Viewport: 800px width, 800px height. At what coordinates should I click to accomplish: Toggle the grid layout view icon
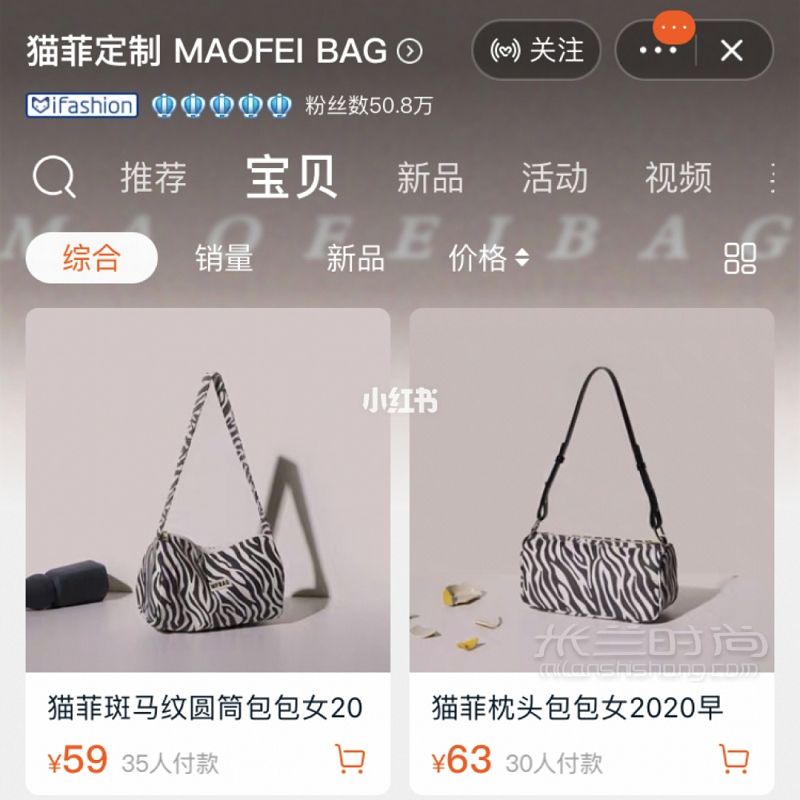click(740, 258)
